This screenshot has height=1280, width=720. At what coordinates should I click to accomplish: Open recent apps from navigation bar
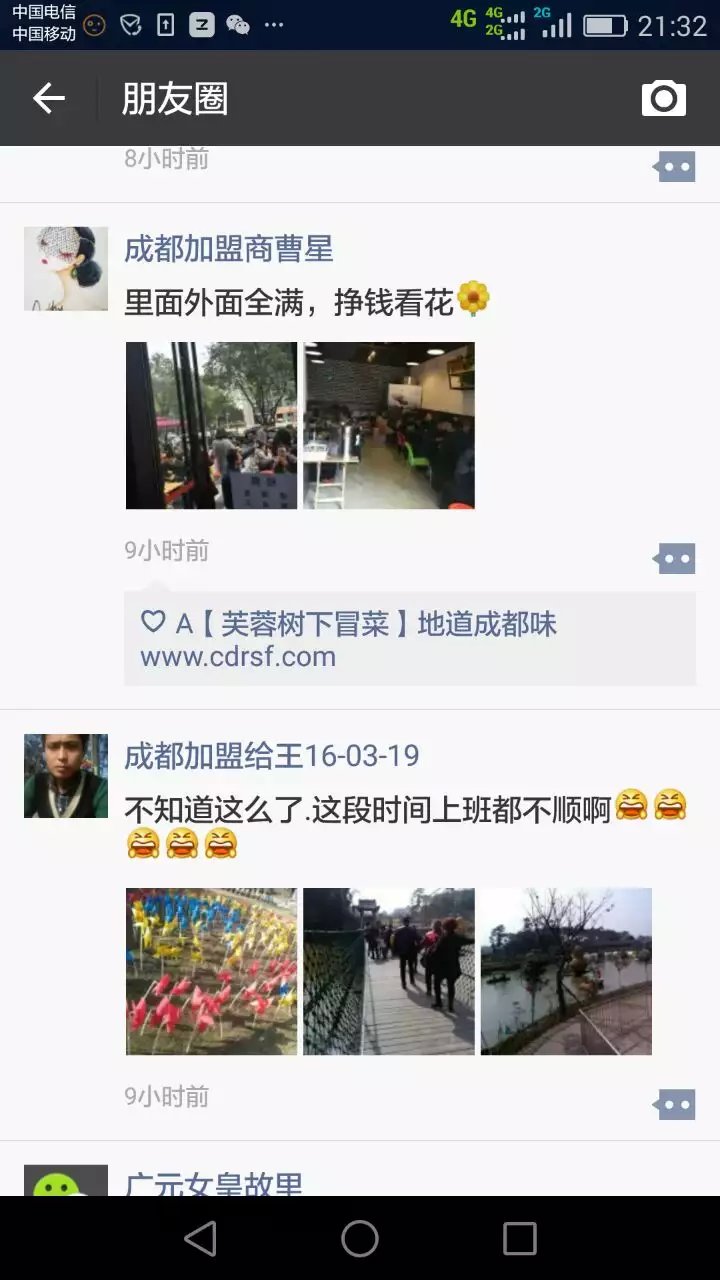pos(519,1239)
